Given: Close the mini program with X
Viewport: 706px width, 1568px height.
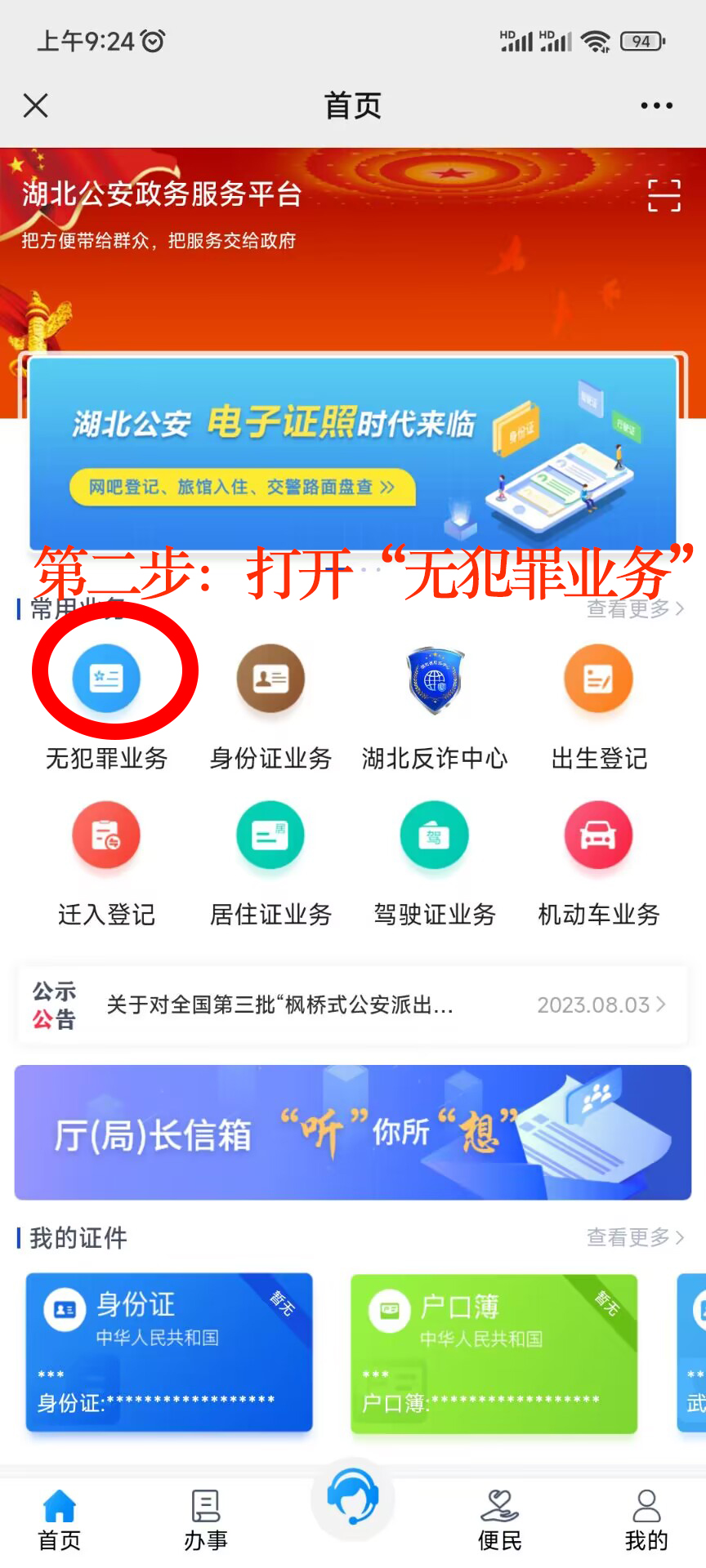Looking at the screenshot, I should point(36,105).
